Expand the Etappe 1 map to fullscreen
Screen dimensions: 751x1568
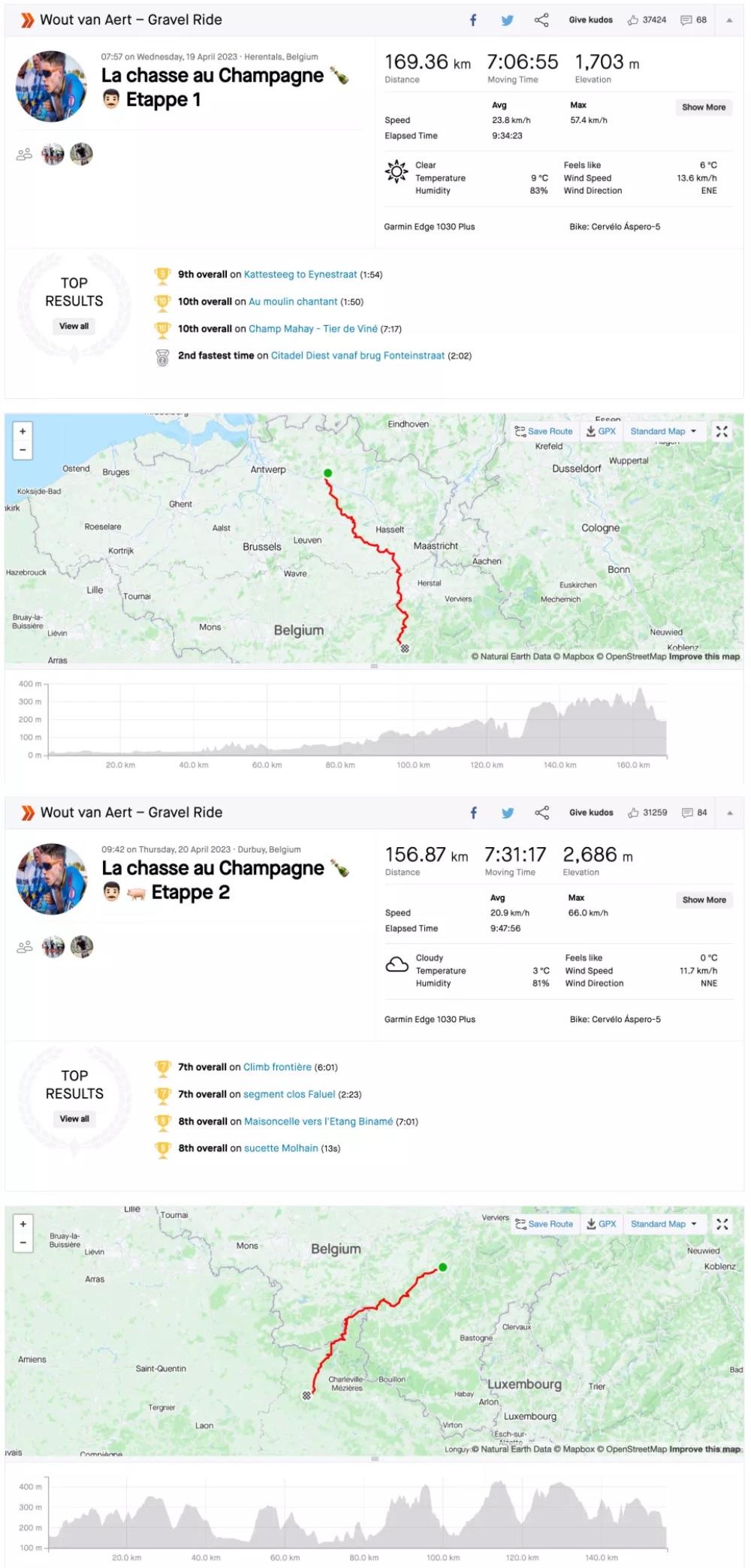click(722, 432)
